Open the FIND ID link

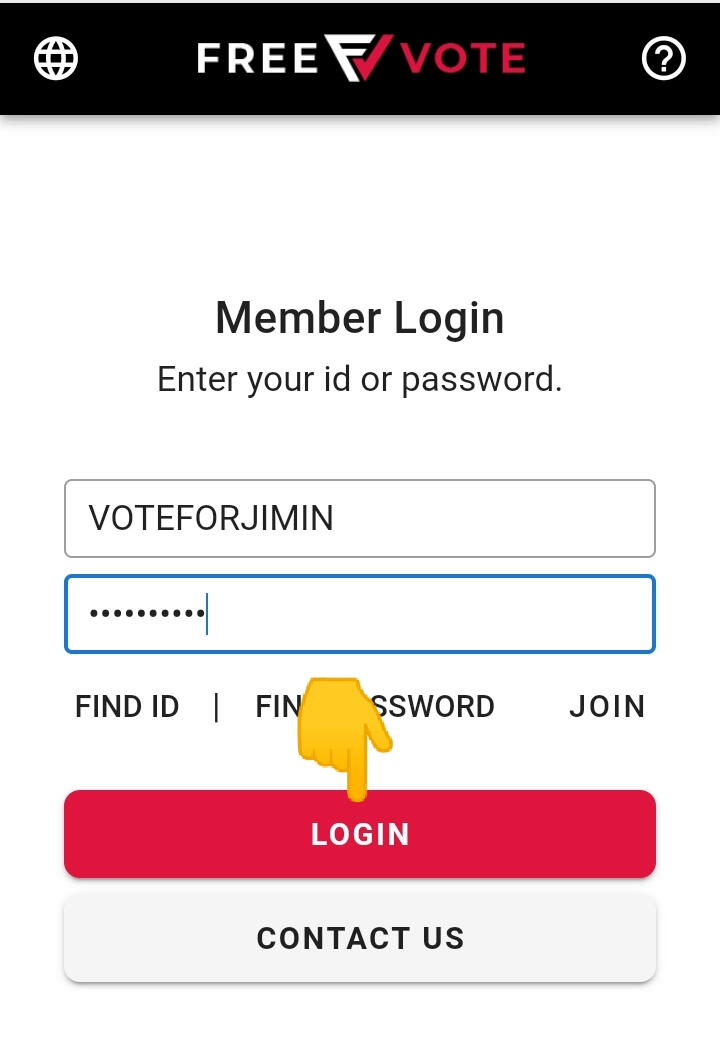(x=127, y=707)
